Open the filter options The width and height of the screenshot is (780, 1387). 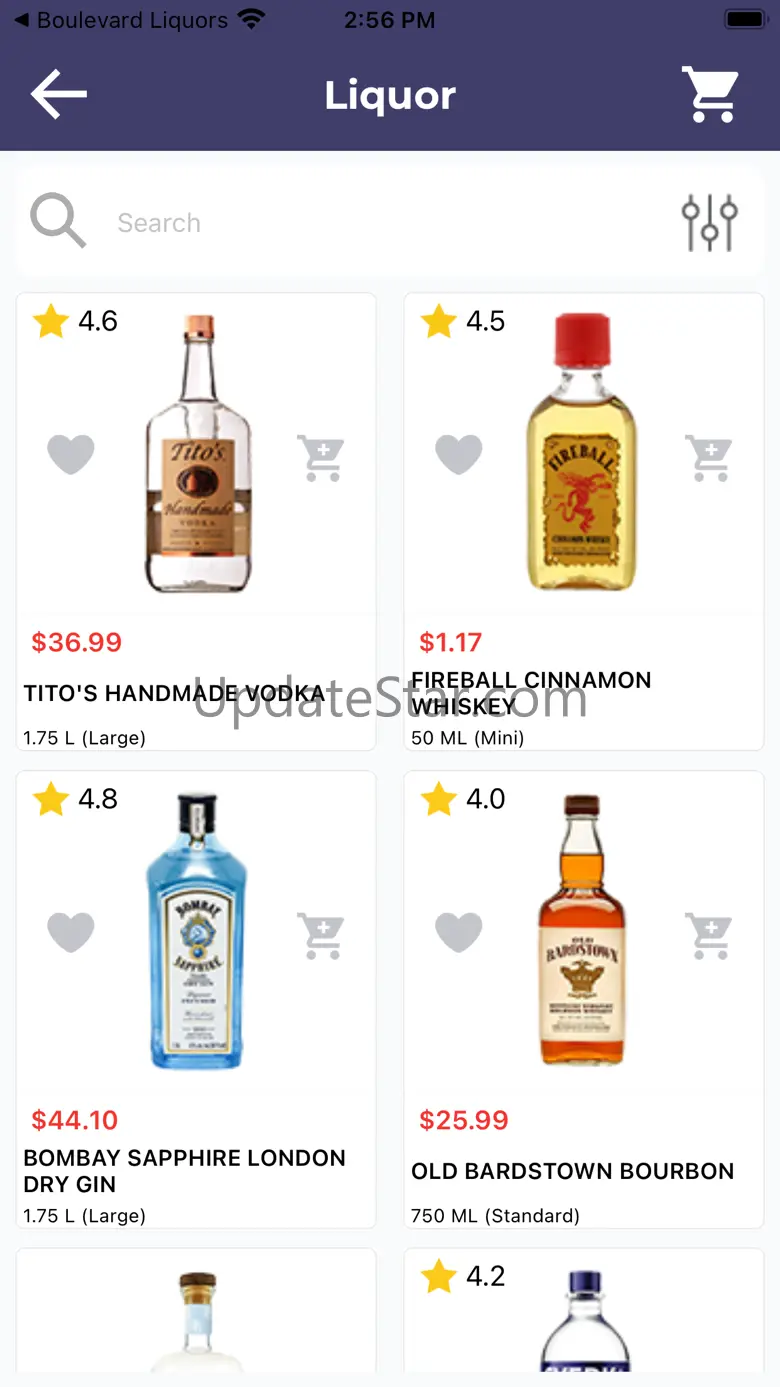pyautogui.click(x=709, y=223)
